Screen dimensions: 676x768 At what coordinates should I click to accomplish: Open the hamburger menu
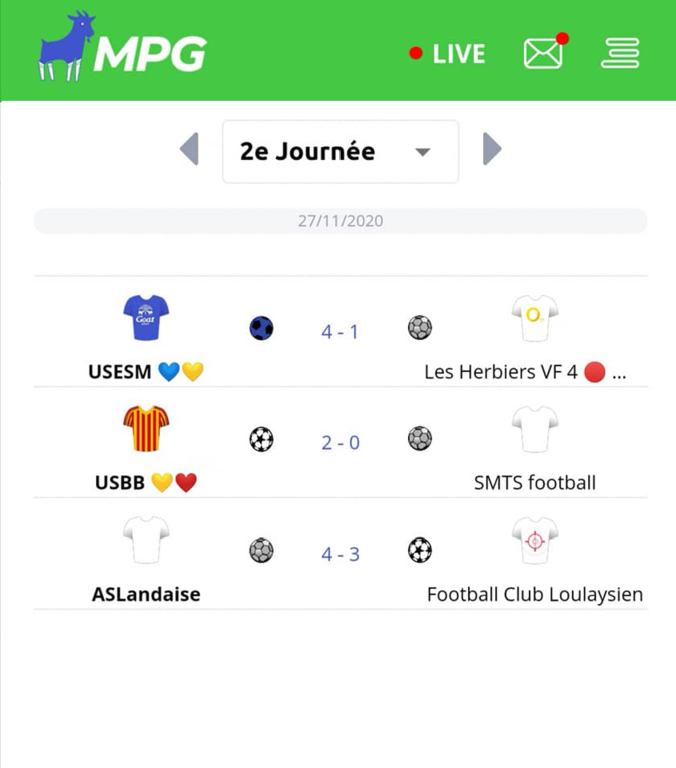click(620, 54)
